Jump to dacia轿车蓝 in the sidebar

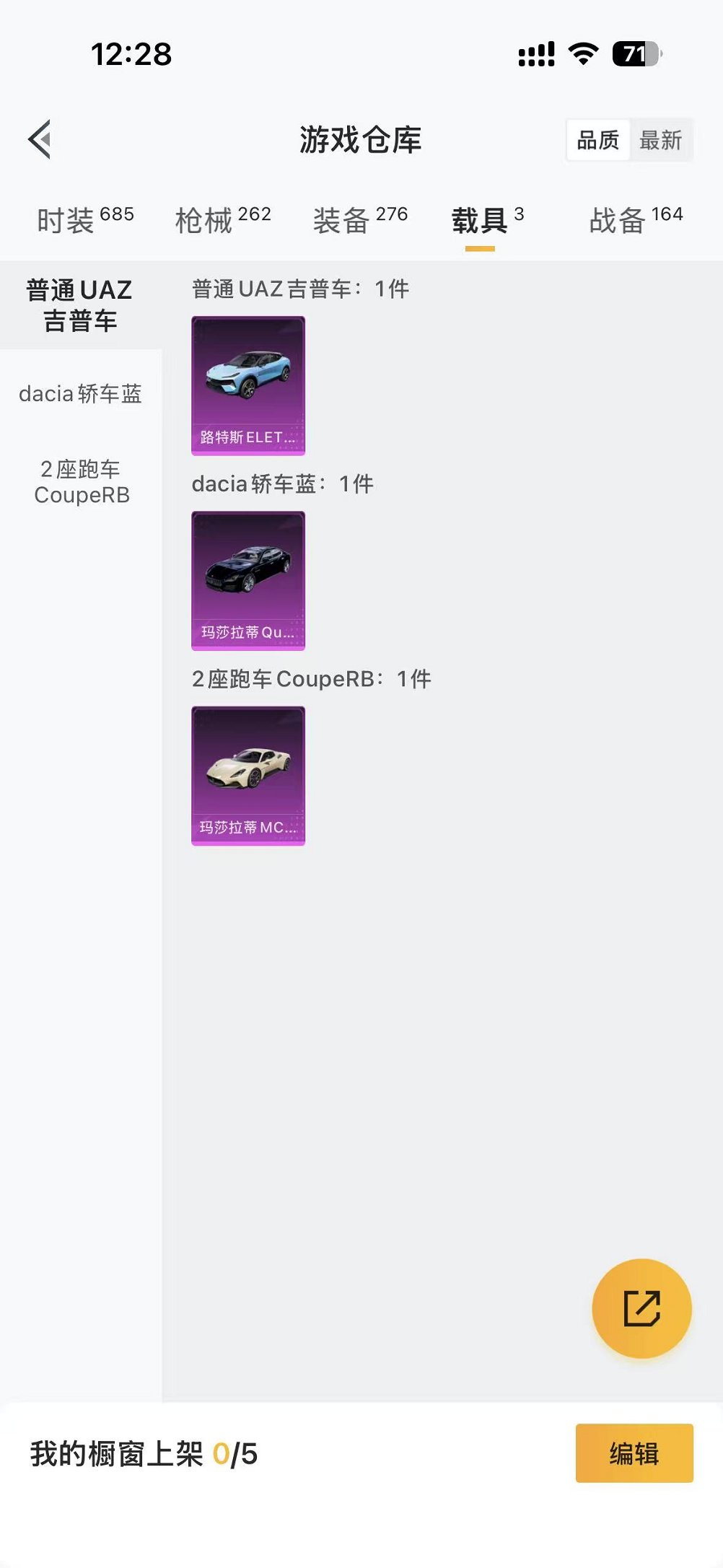(80, 394)
